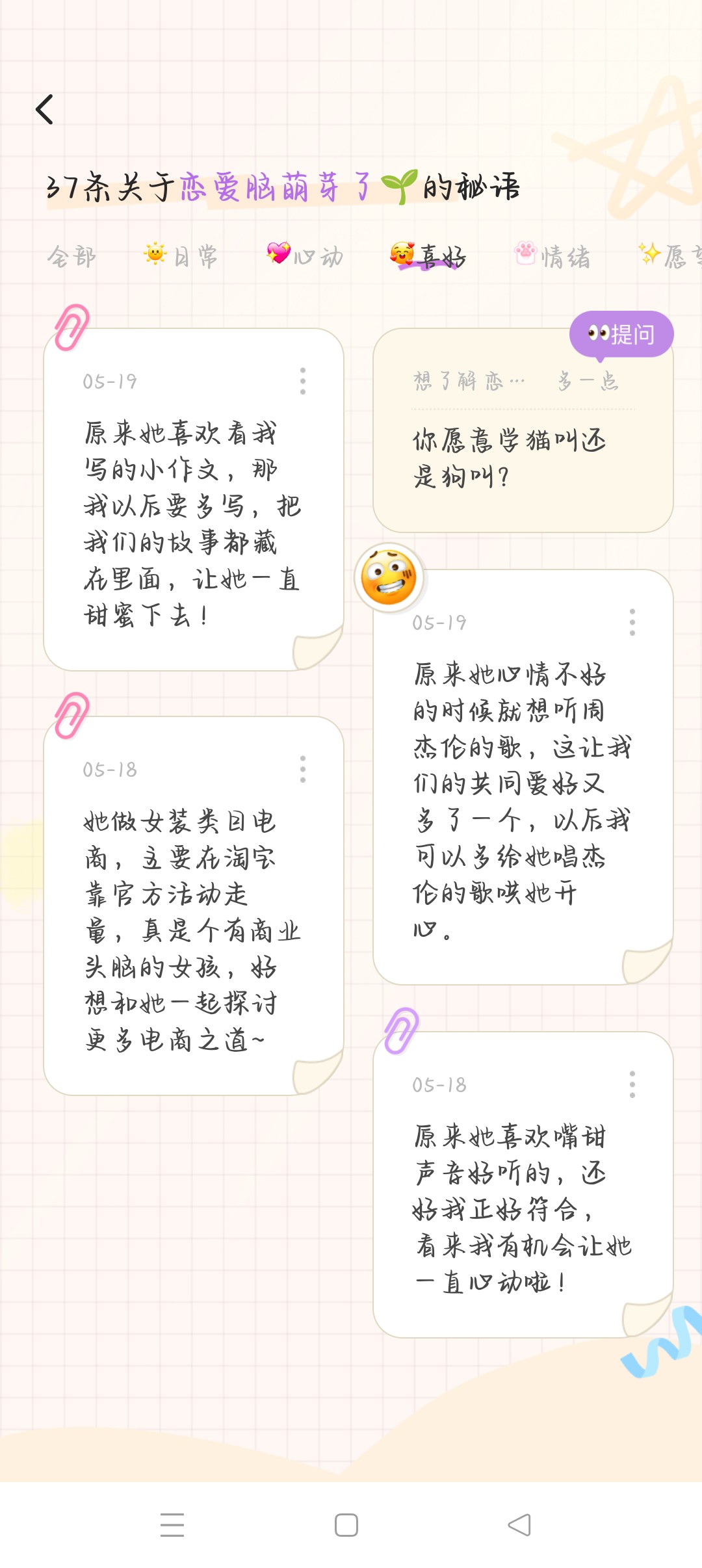Screen dimensions: 702x1568
Task: Open the options menu of the 周杰伦 note
Action: (x=632, y=622)
